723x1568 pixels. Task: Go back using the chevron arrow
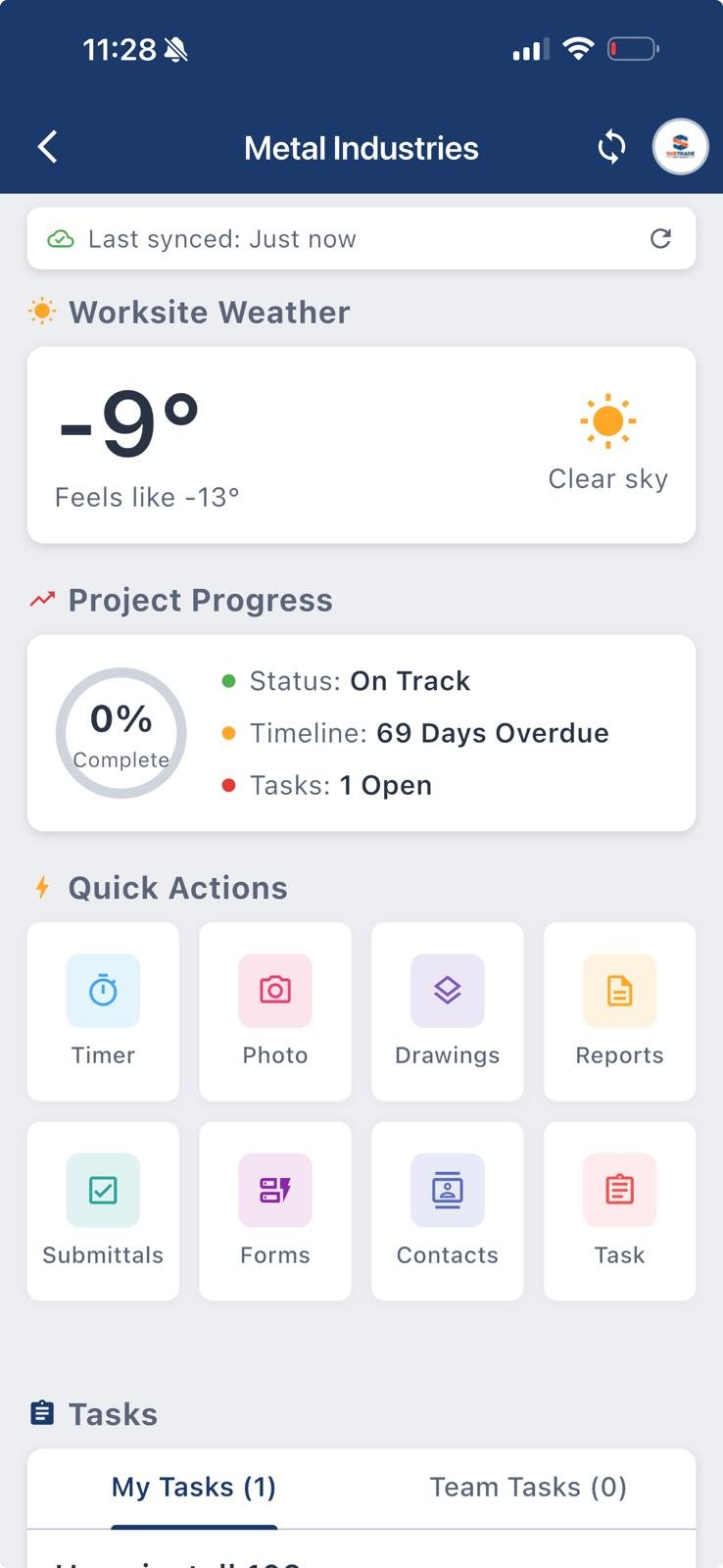click(x=46, y=146)
